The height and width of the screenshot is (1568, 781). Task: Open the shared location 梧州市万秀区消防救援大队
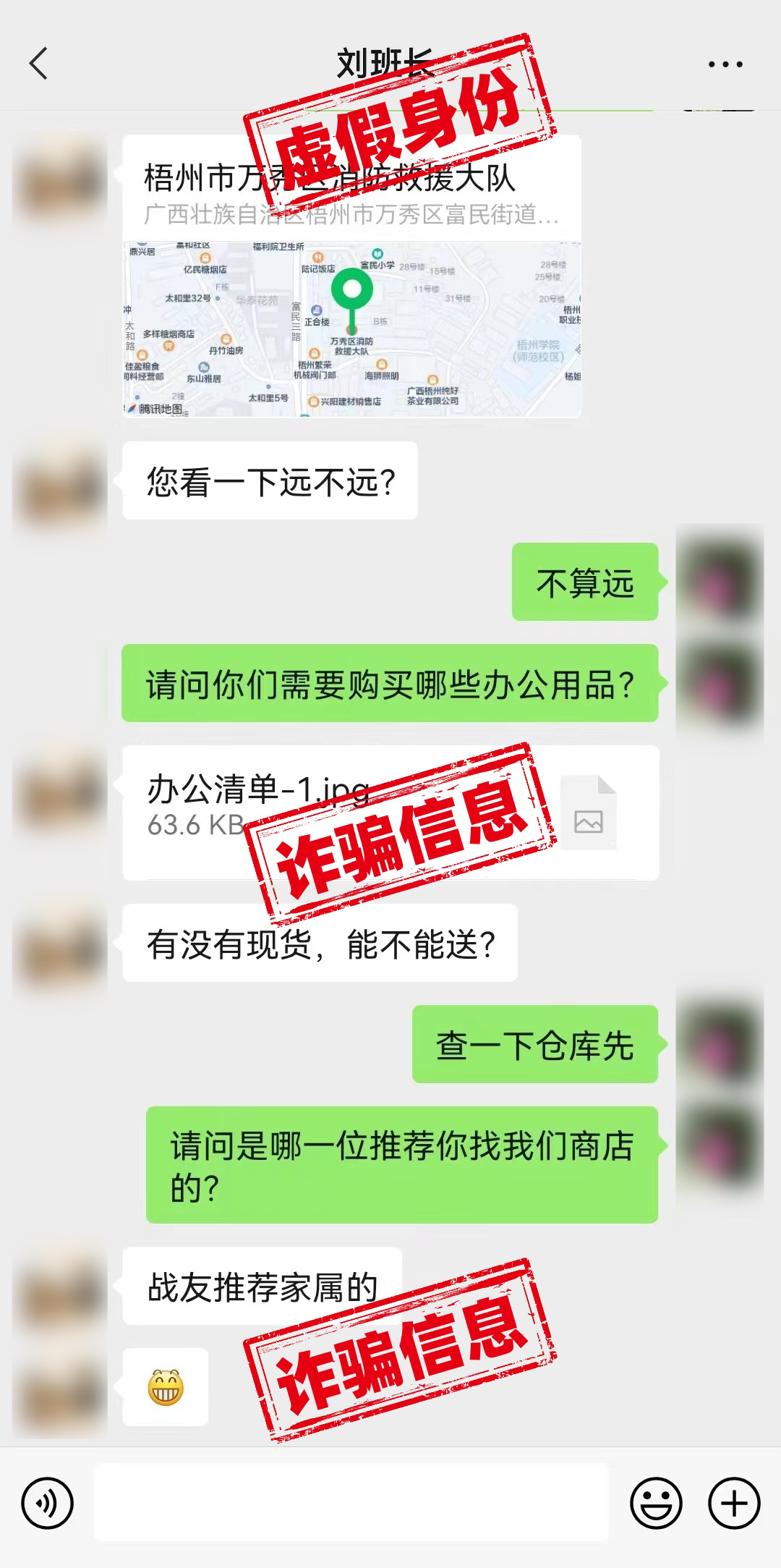tap(352, 276)
